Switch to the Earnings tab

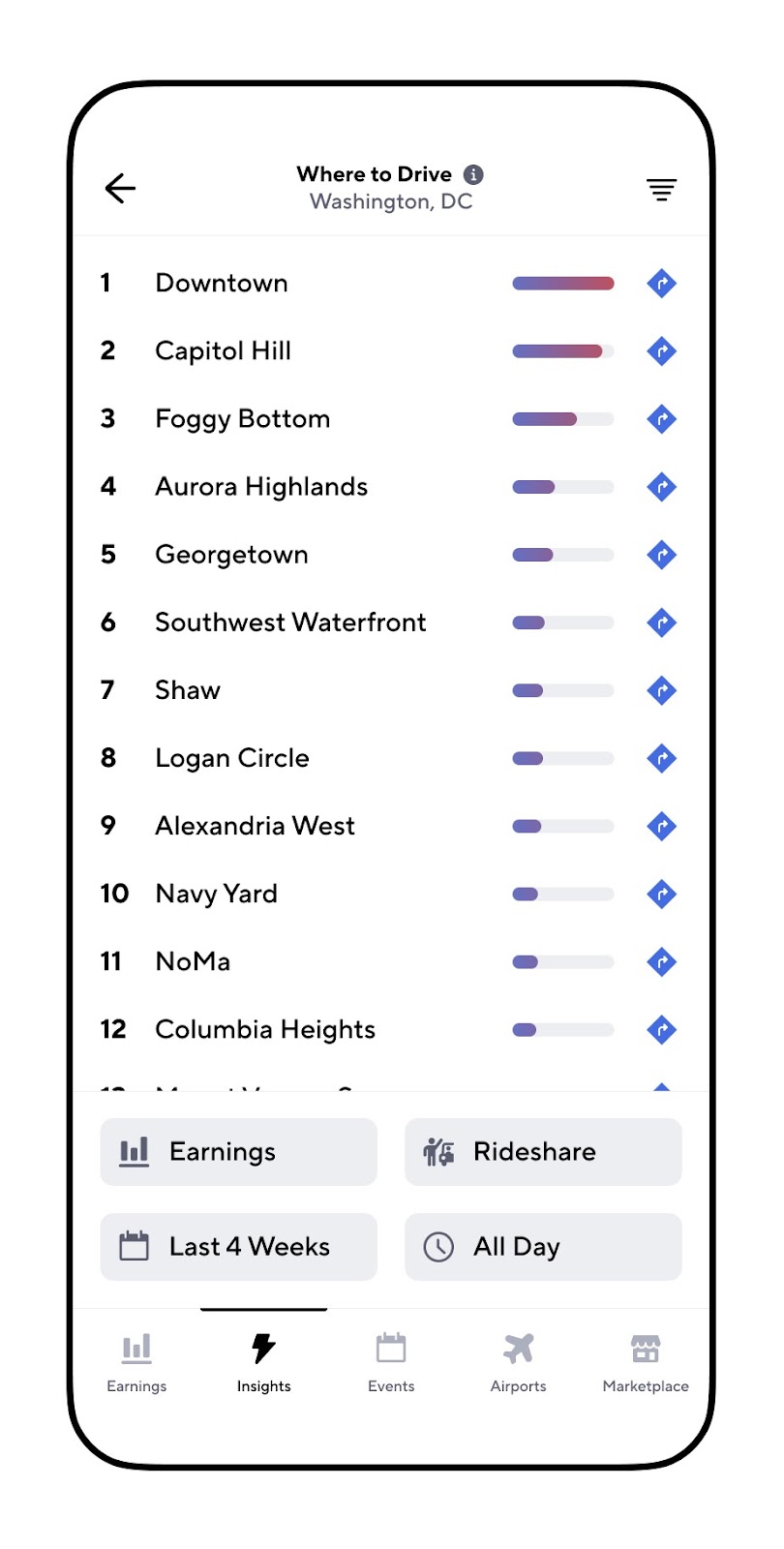(x=136, y=1362)
